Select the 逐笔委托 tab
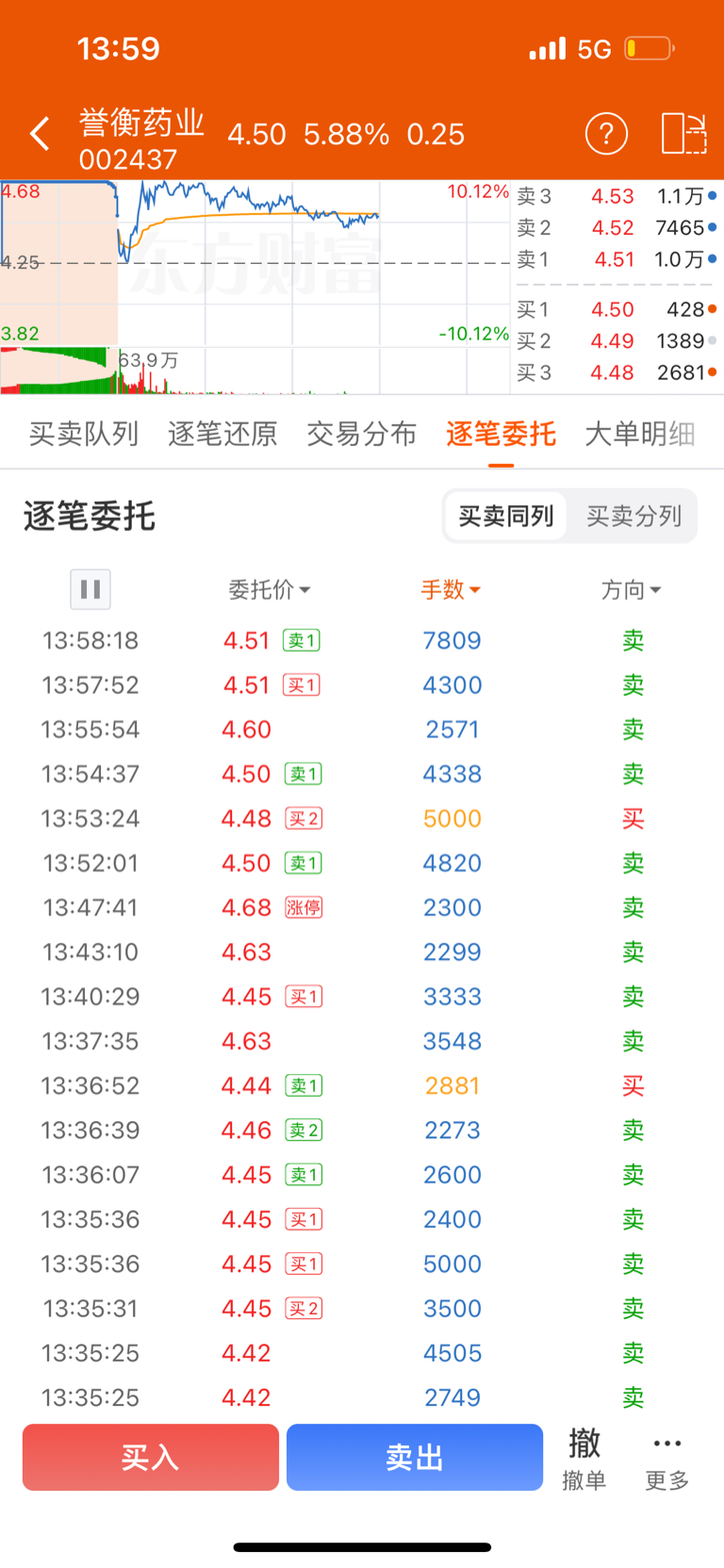The image size is (724, 1568). pos(501,434)
